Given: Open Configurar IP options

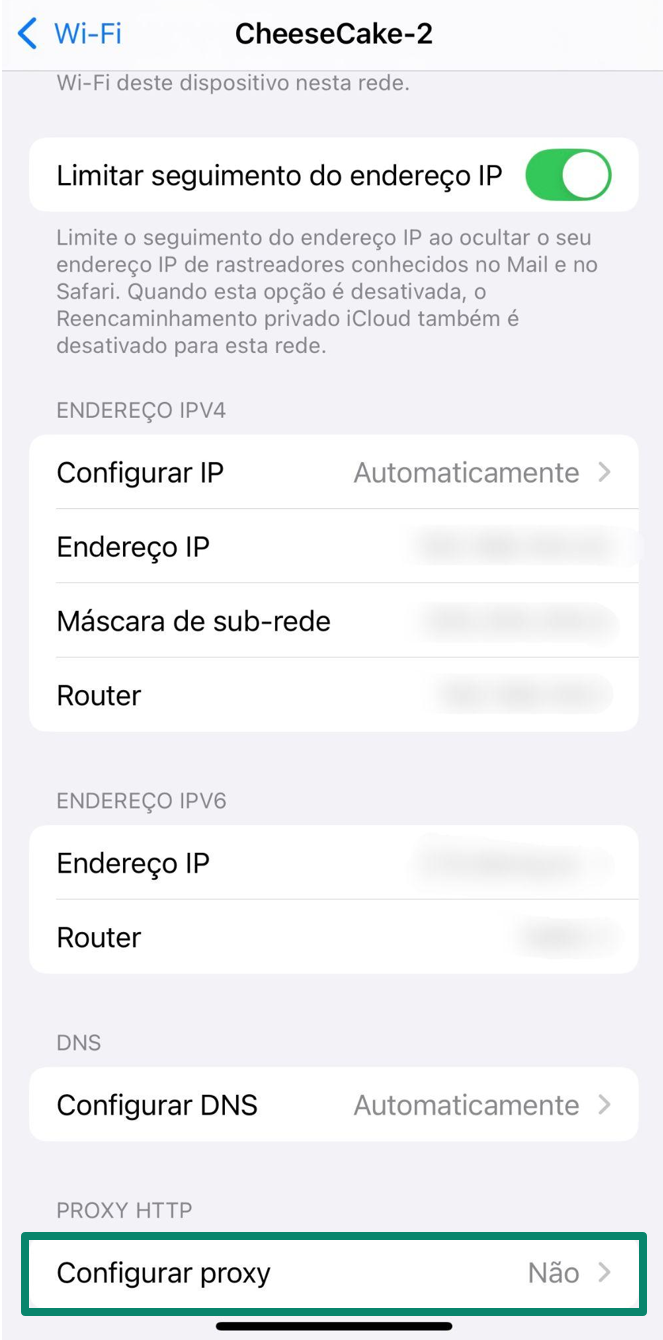Looking at the screenshot, I should [x=333, y=472].
